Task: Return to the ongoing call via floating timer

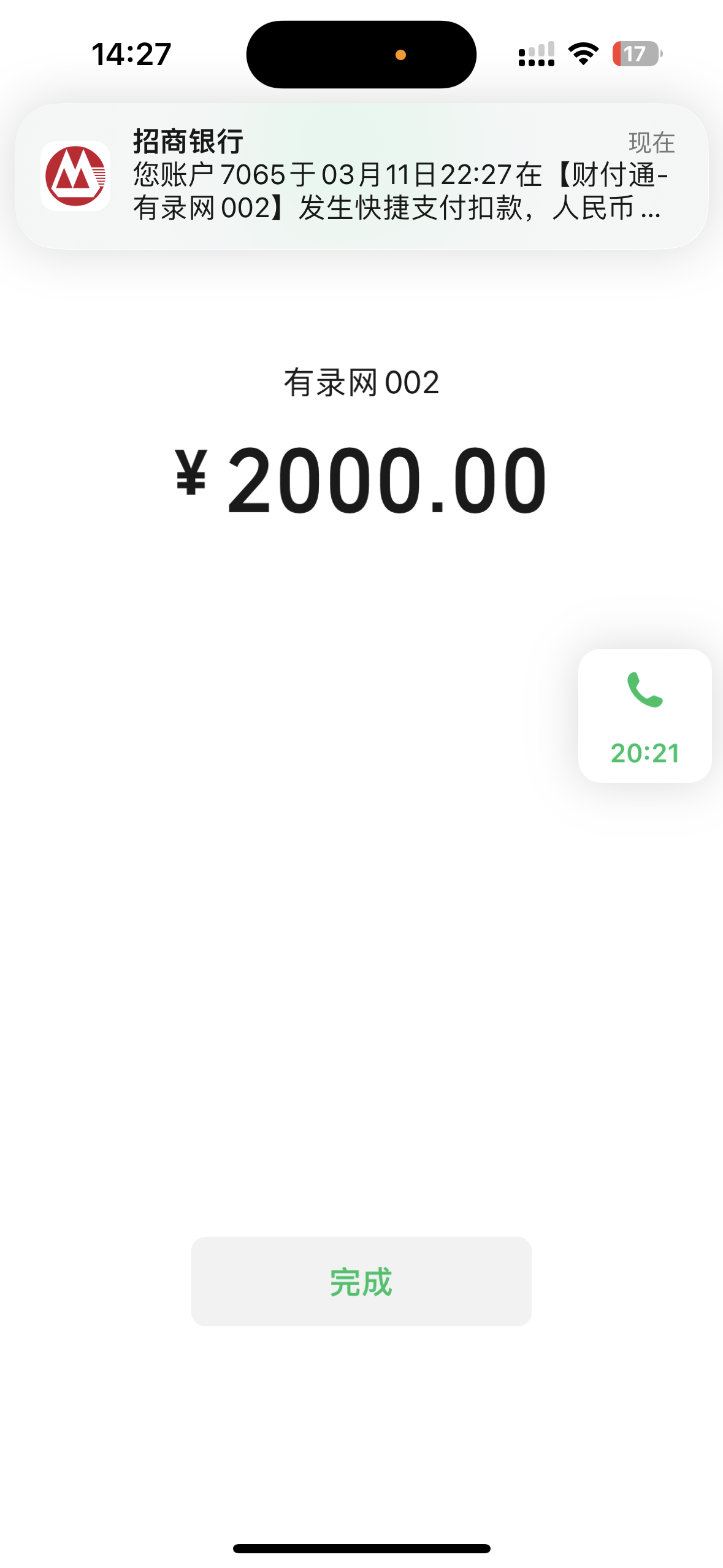Action: 645,715
